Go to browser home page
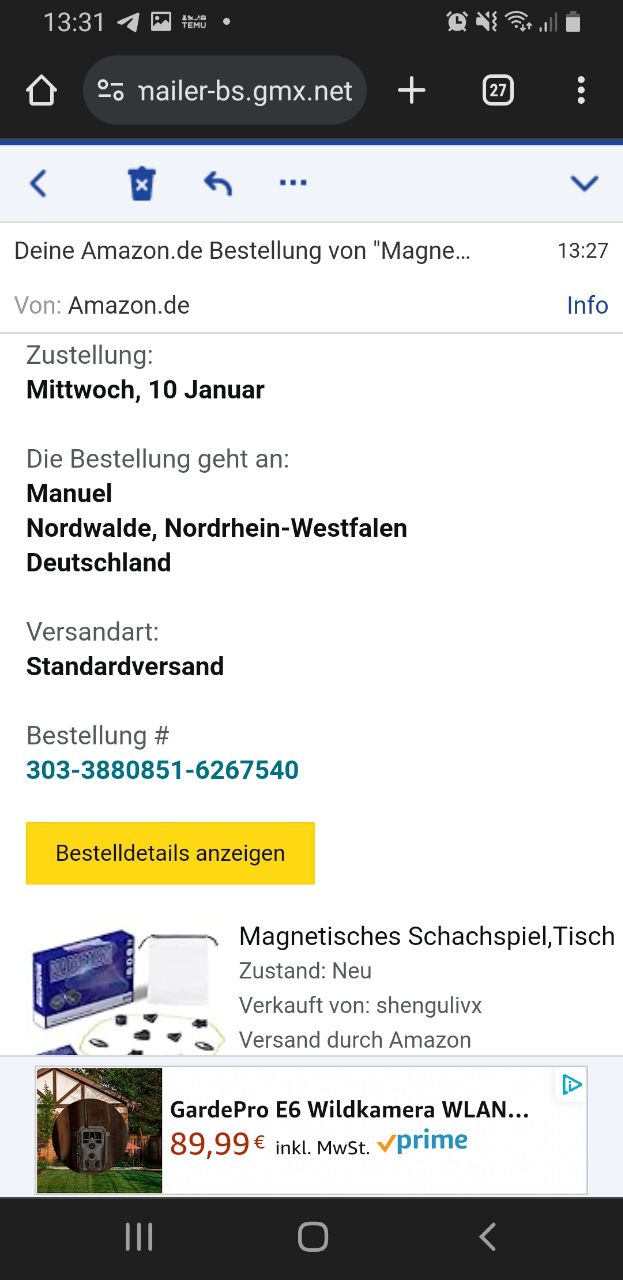This screenshot has width=623, height=1280. click(41, 91)
